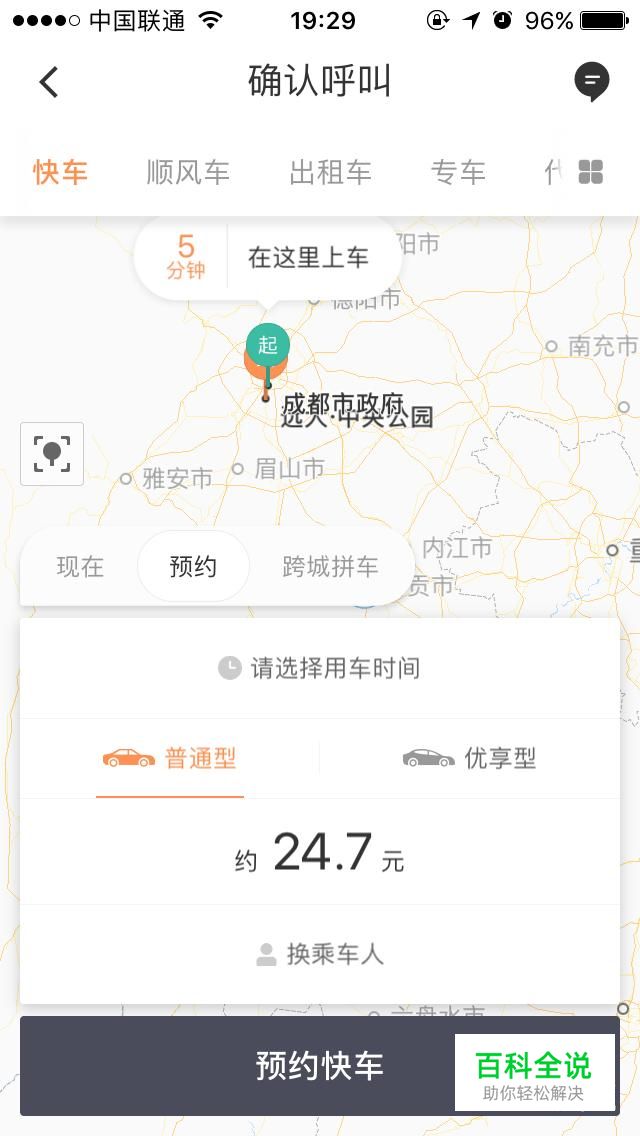640x1136 pixels.
Task: Tap the 在这里上车 pickup bubble
Action: click(x=308, y=258)
